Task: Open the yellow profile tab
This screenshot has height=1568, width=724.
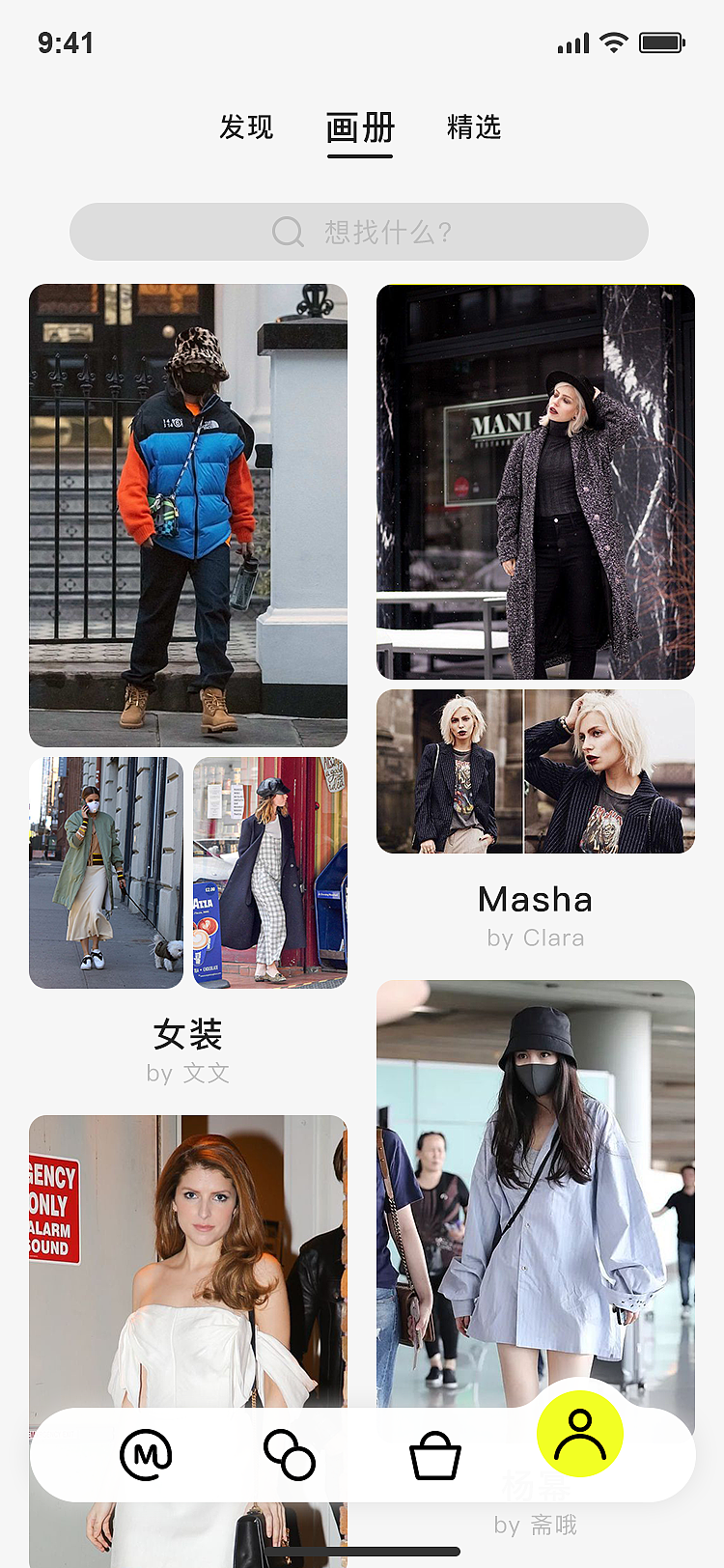Action: click(x=580, y=1435)
